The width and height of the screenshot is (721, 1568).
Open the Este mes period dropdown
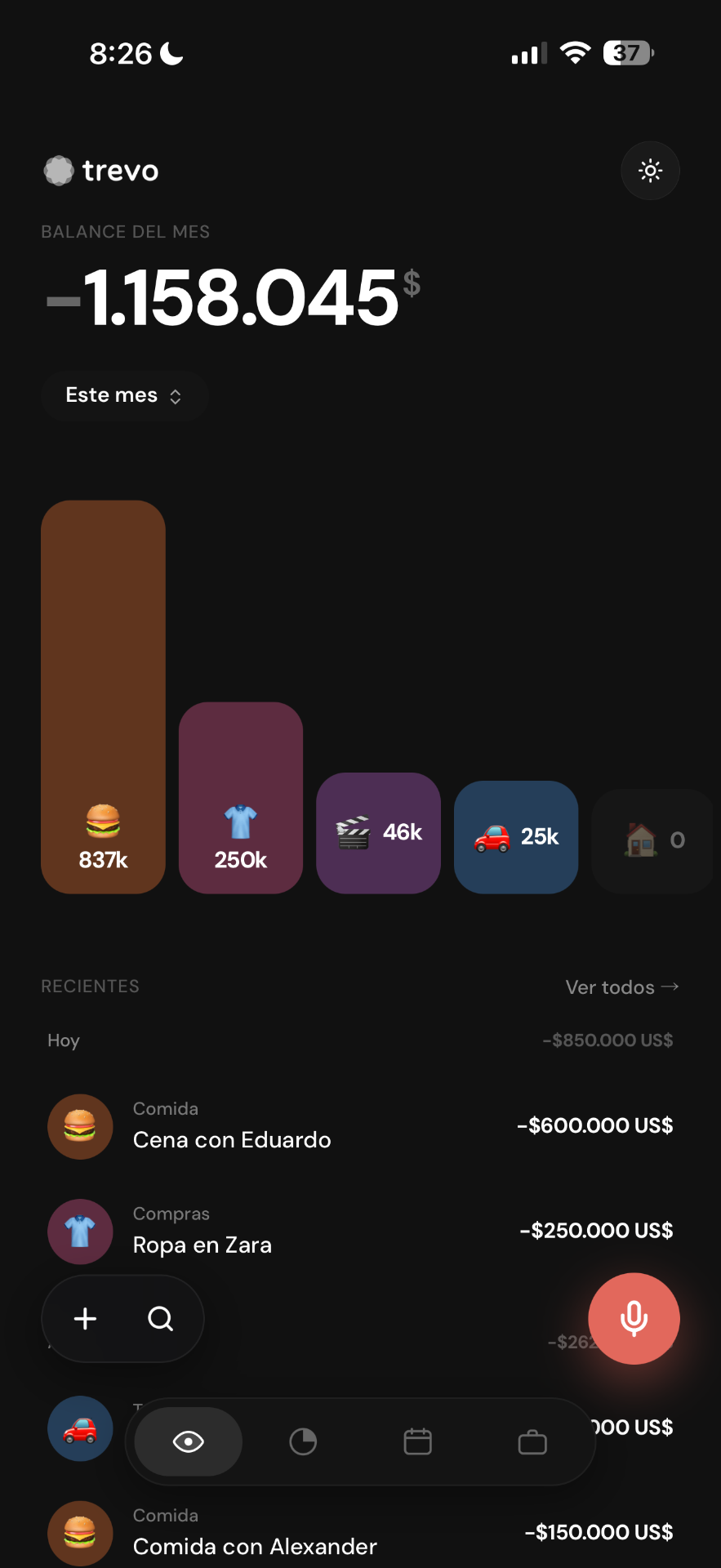(x=124, y=396)
